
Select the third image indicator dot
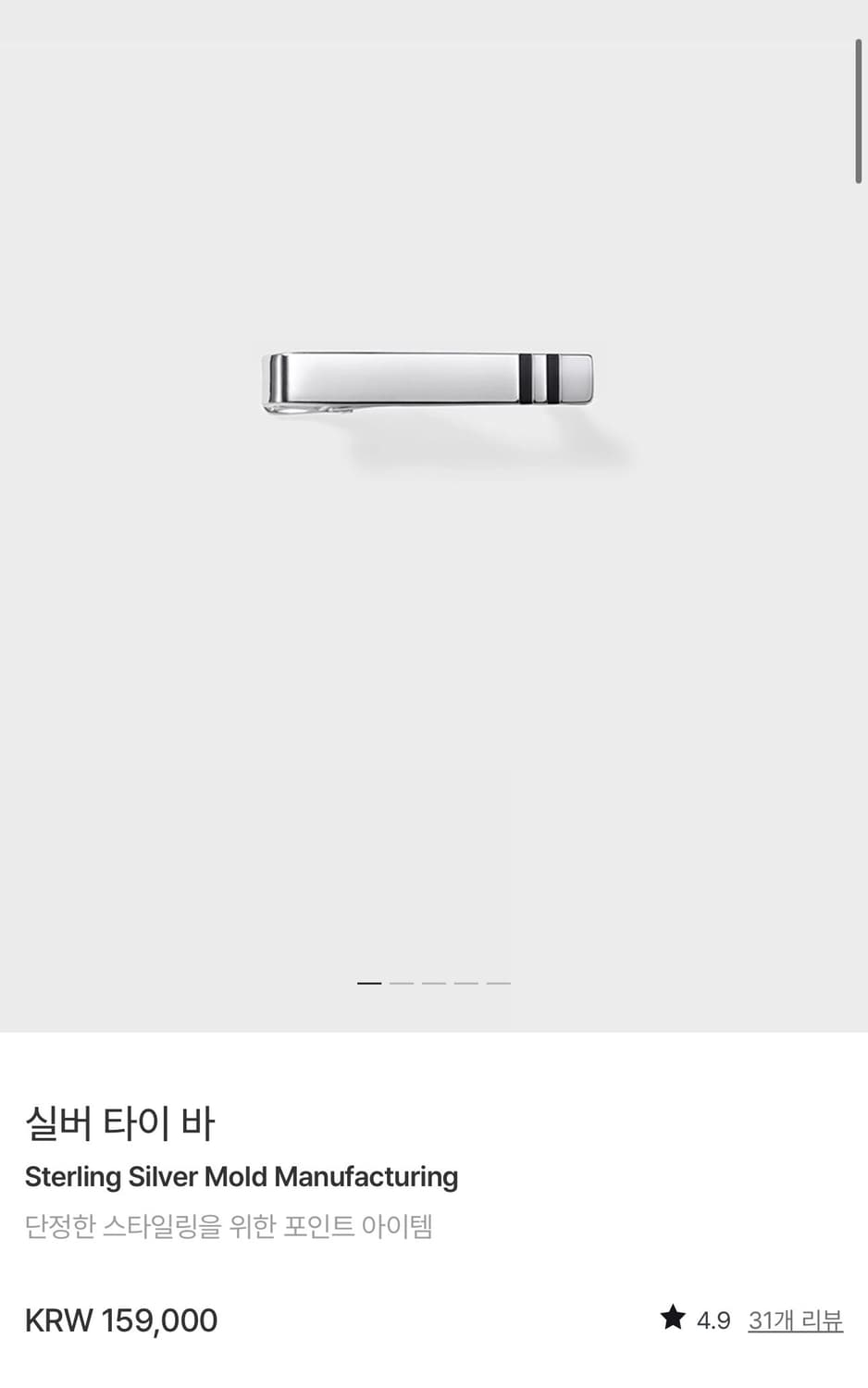tap(434, 983)
